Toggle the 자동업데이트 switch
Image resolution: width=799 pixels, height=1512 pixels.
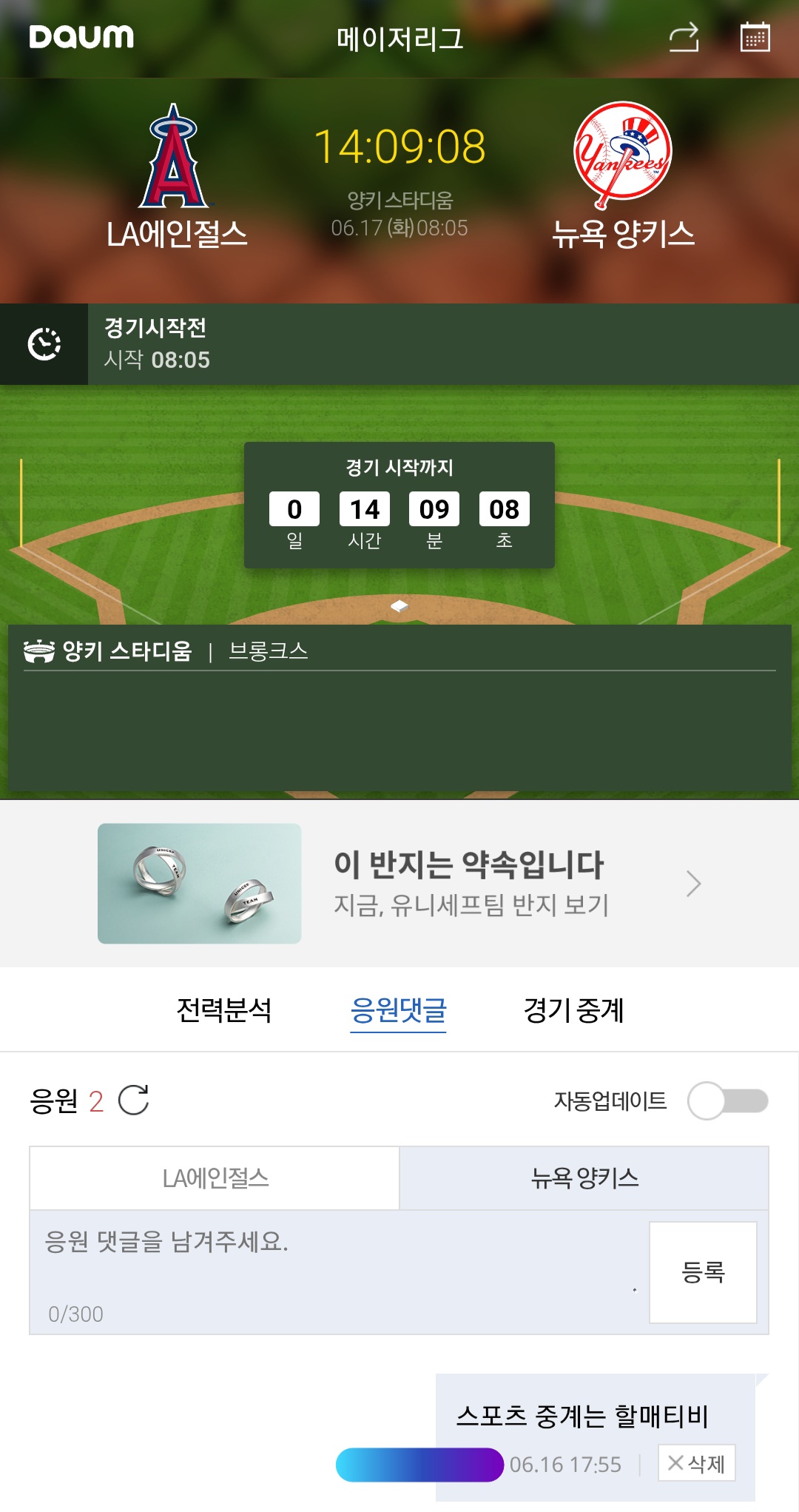pyautogui.click(x=727, y=1101)
